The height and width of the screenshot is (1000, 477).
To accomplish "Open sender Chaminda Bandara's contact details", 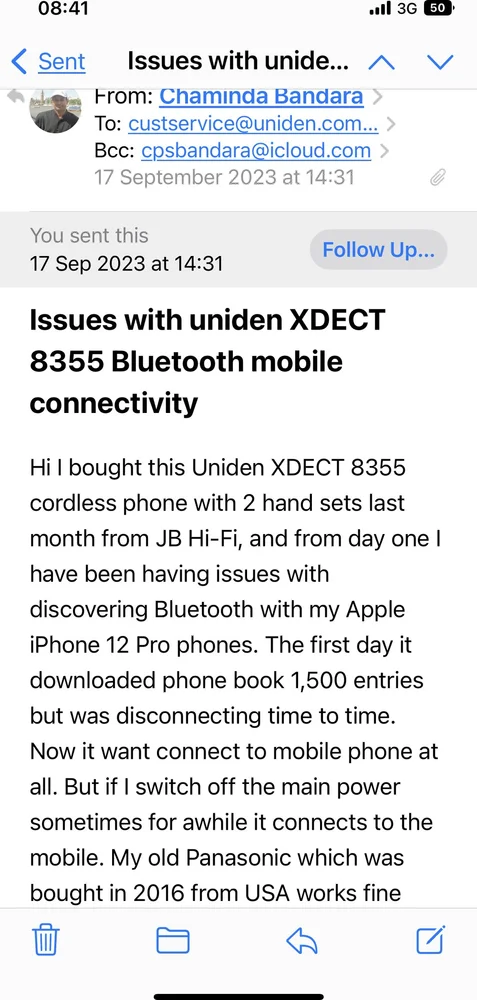I will 261,96.
